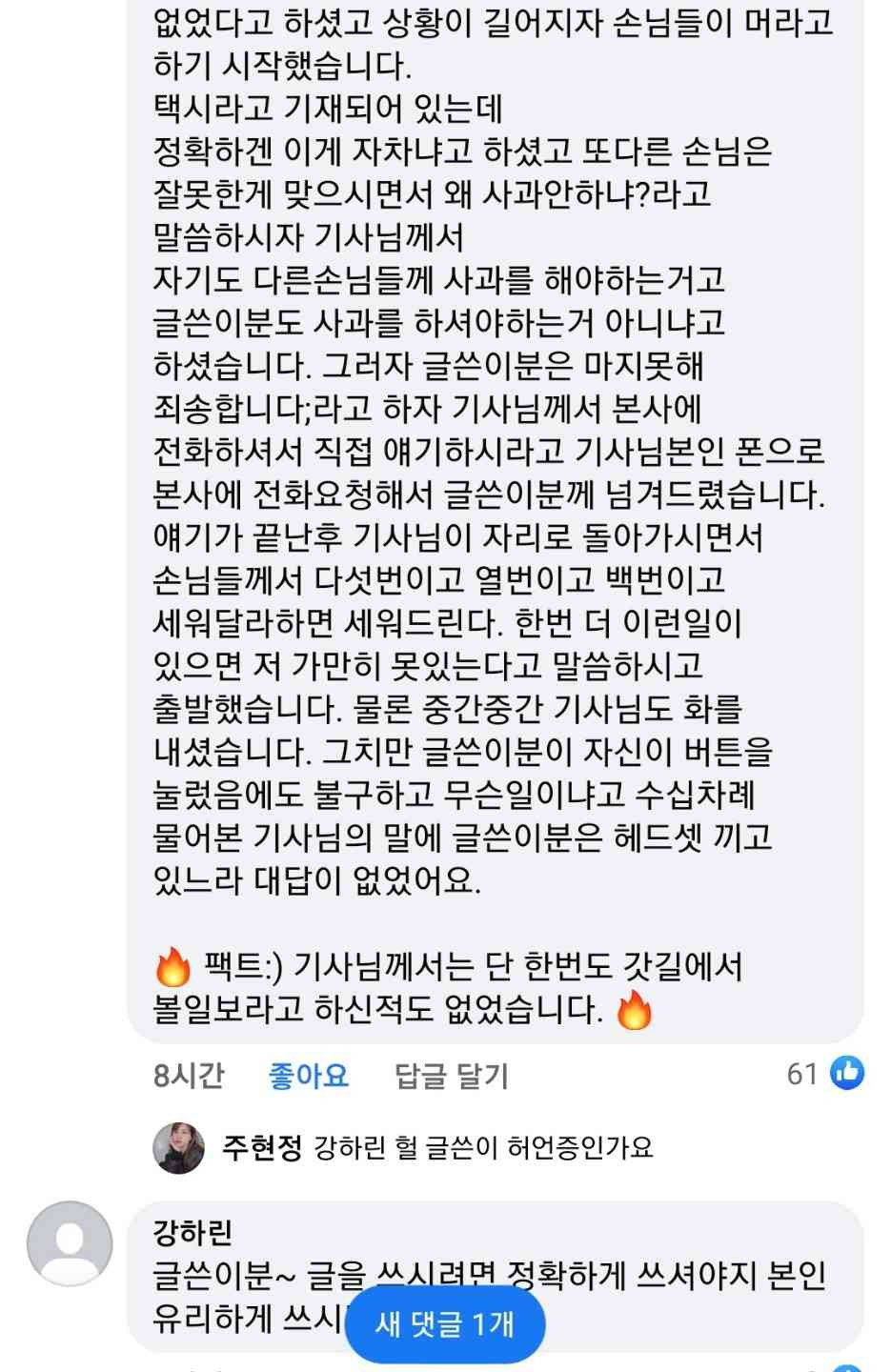Open 주현정's name link in the reply
891x1372 pixels.
click(261, 1147)
